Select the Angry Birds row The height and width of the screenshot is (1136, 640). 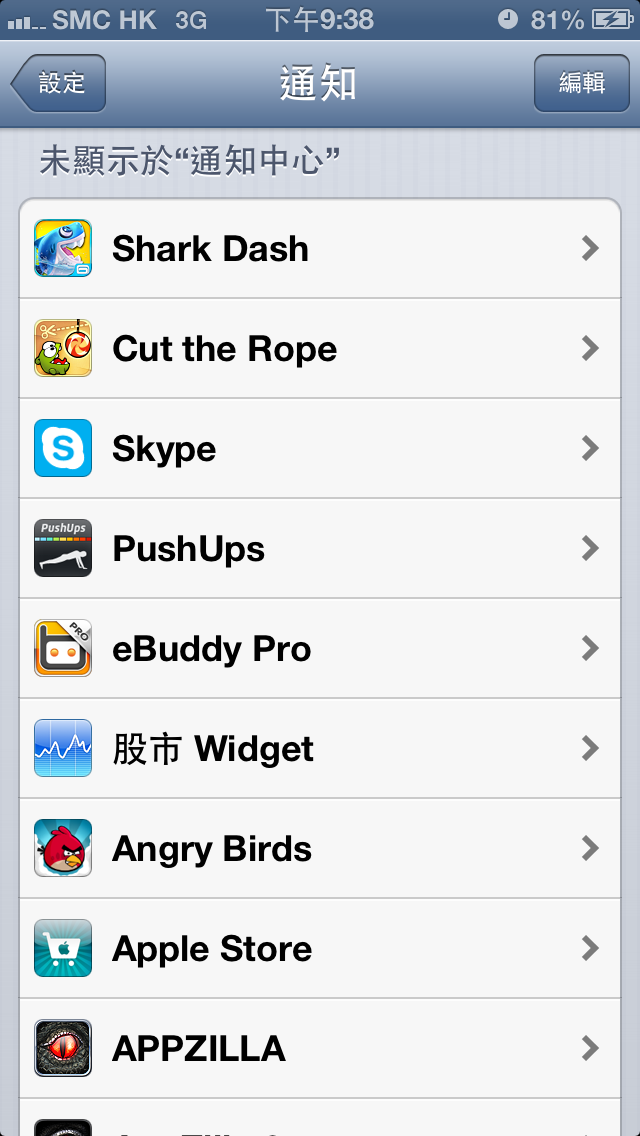pos(320,849)
